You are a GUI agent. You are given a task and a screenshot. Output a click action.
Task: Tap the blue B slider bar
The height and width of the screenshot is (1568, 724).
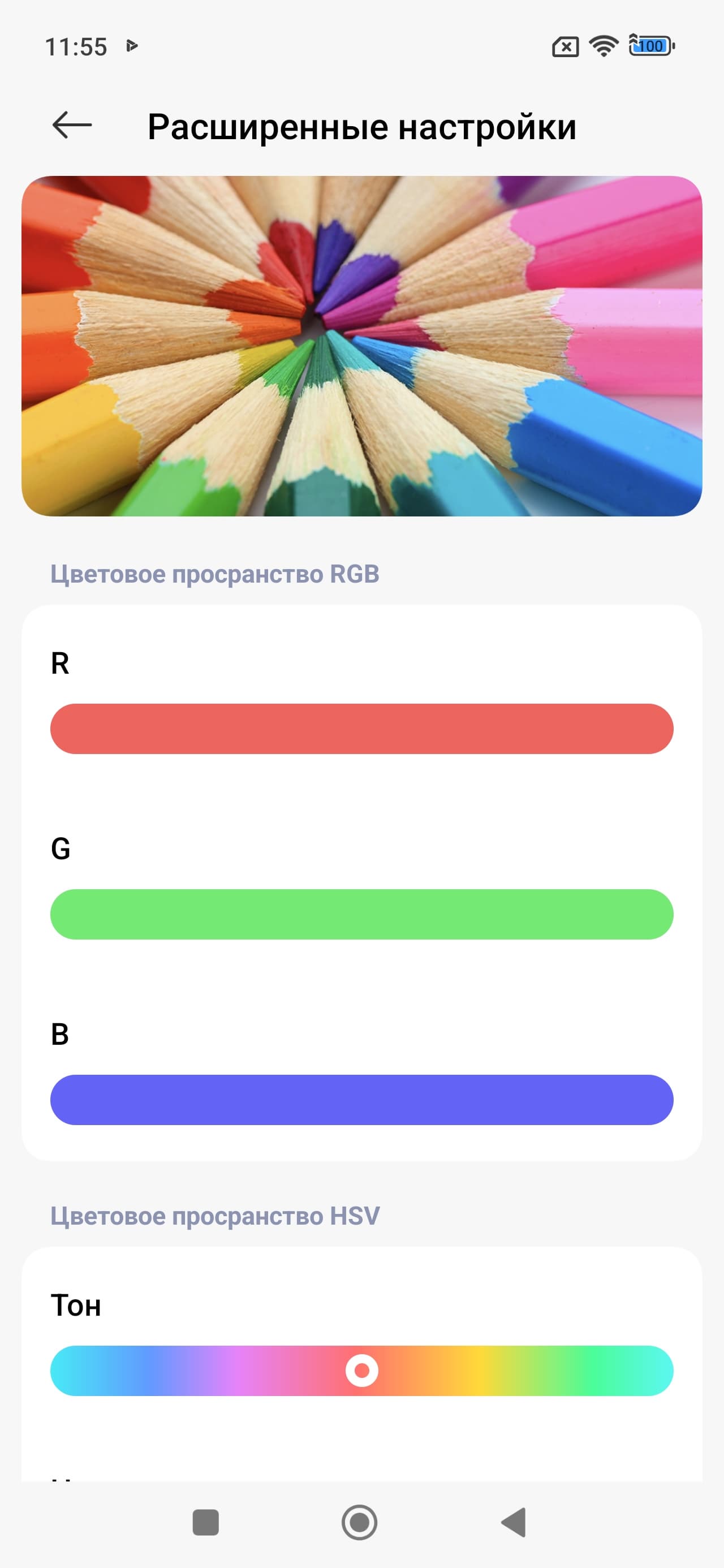click(x=361, y=1099)
